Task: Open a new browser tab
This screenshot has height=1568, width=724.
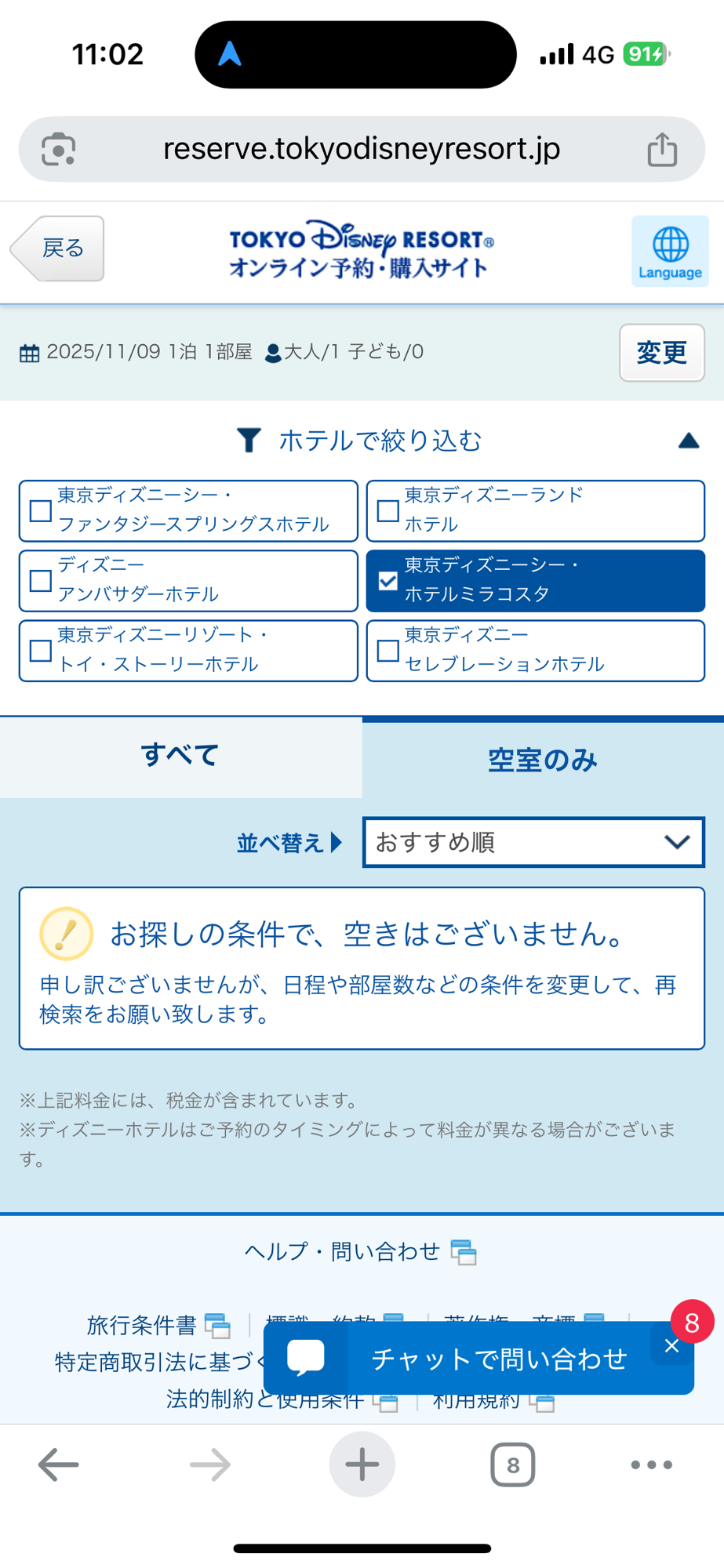Action: click(362, 1464)
